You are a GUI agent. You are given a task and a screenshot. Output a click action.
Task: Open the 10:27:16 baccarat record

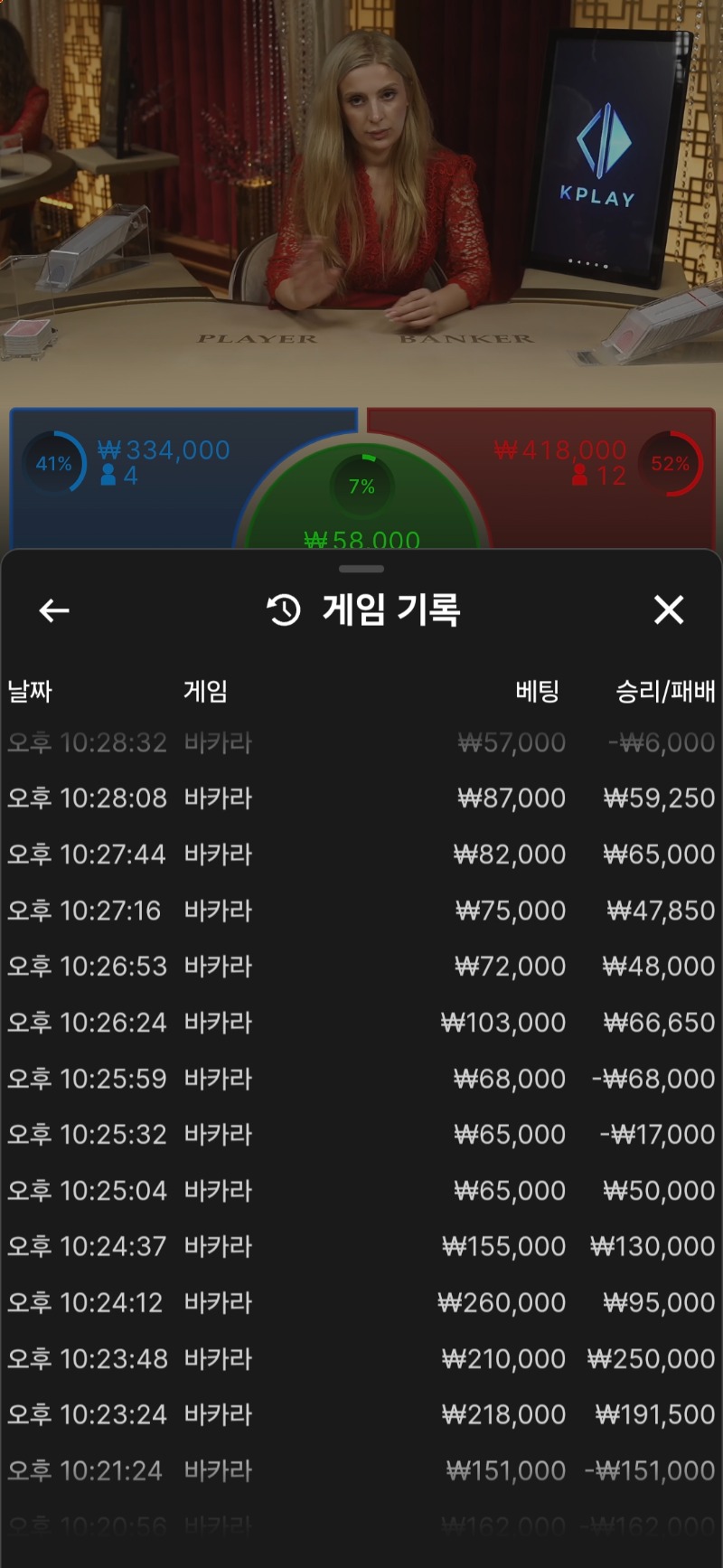click(361, 911)
